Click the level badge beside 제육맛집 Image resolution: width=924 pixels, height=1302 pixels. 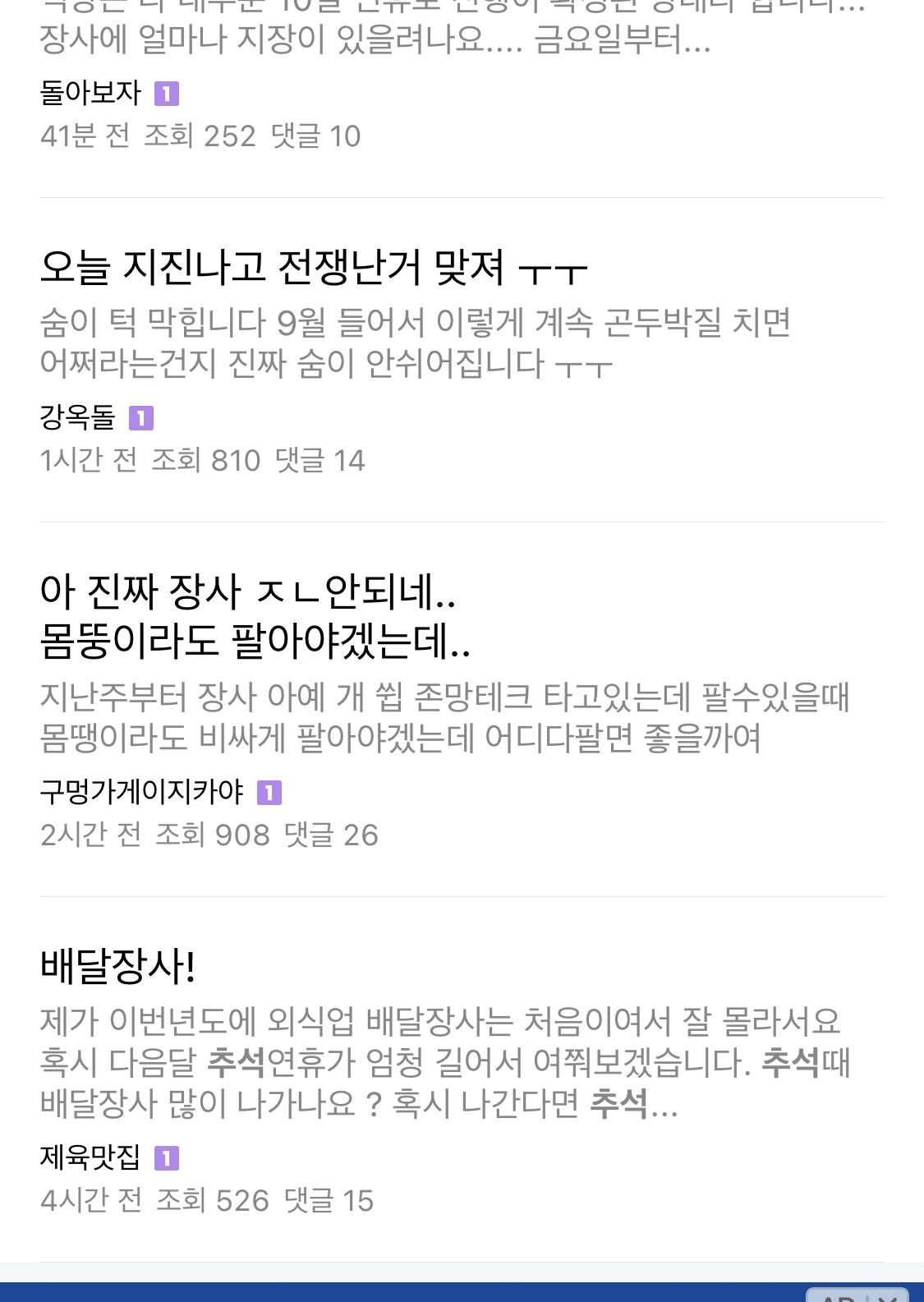[x=168, y=1160]
